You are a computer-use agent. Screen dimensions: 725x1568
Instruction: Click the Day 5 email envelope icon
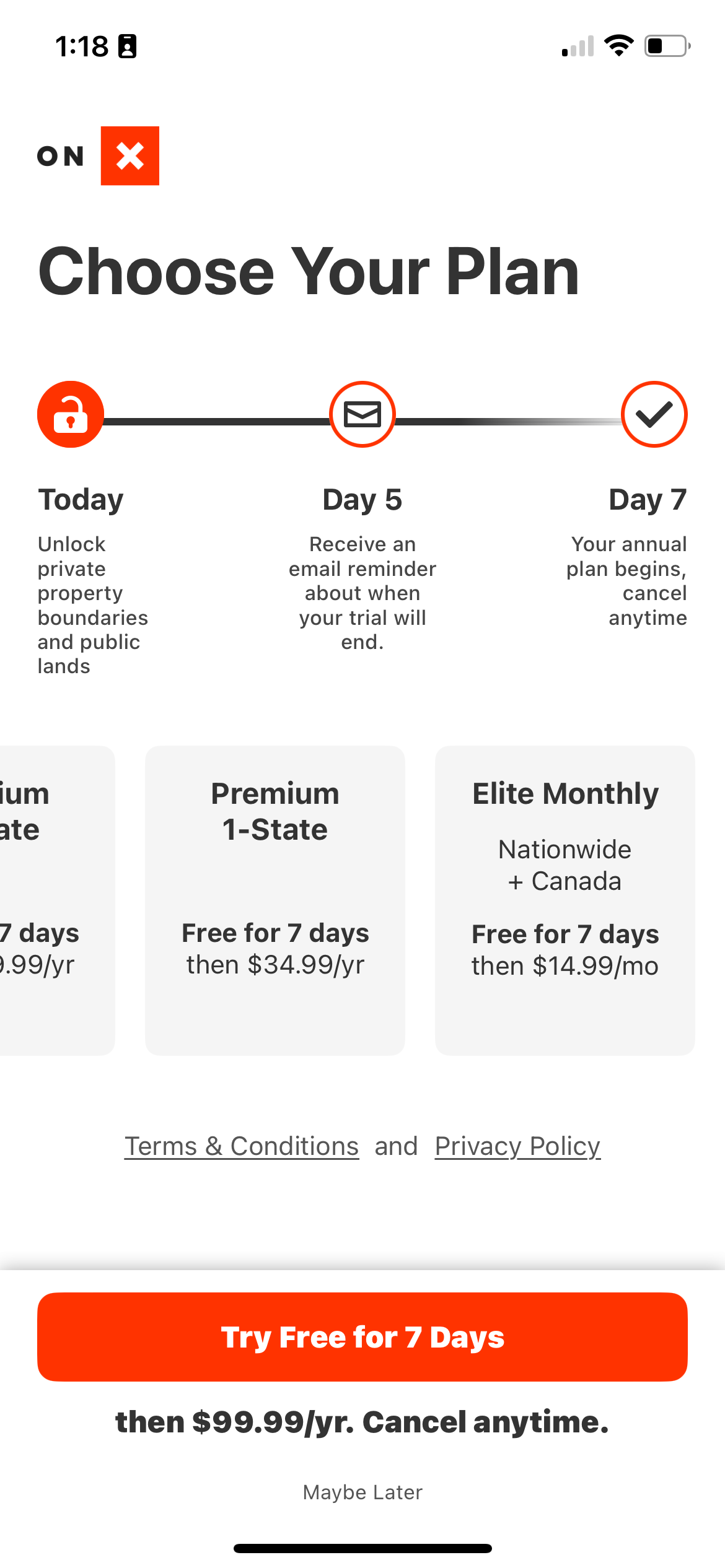(362, 414)
